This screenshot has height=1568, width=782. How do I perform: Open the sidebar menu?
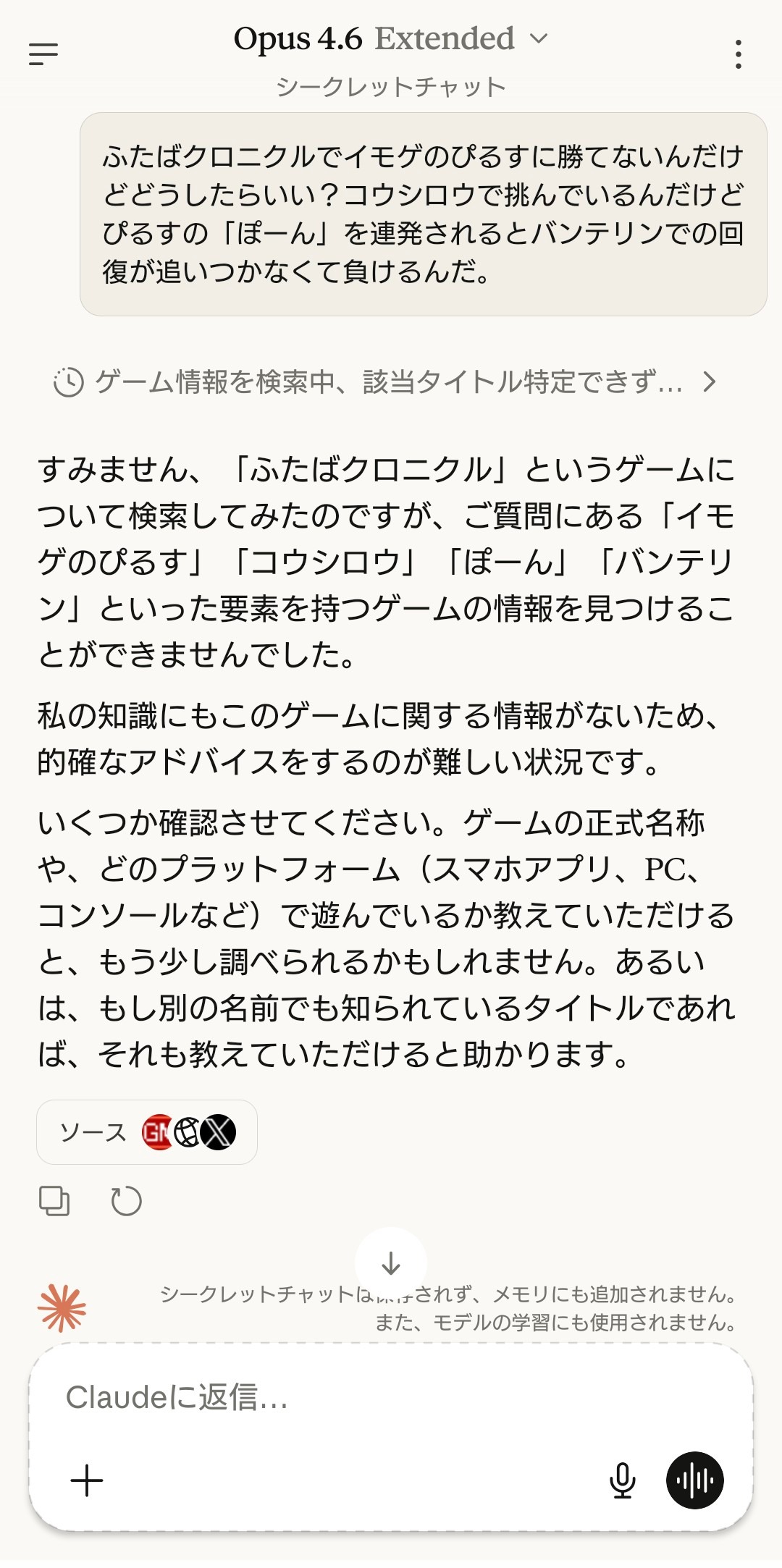click(43, 54)
